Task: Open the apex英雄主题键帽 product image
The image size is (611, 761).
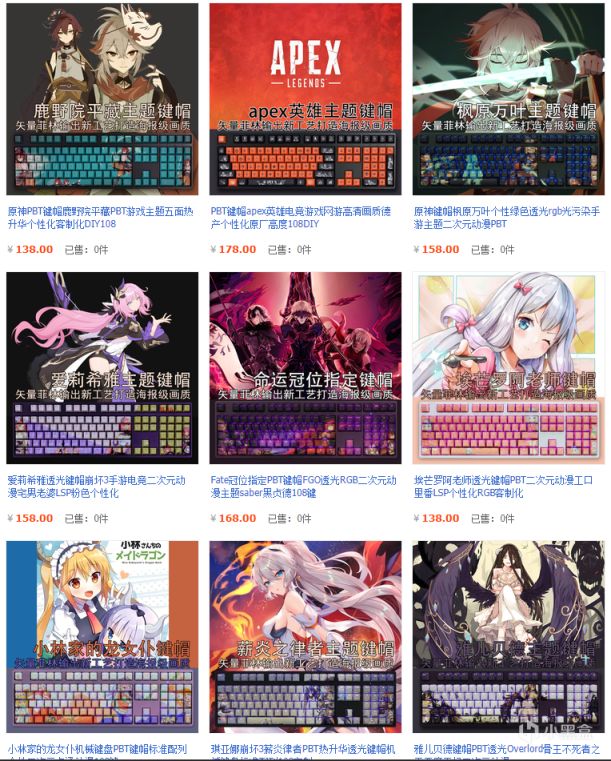Action: point(305,98)
